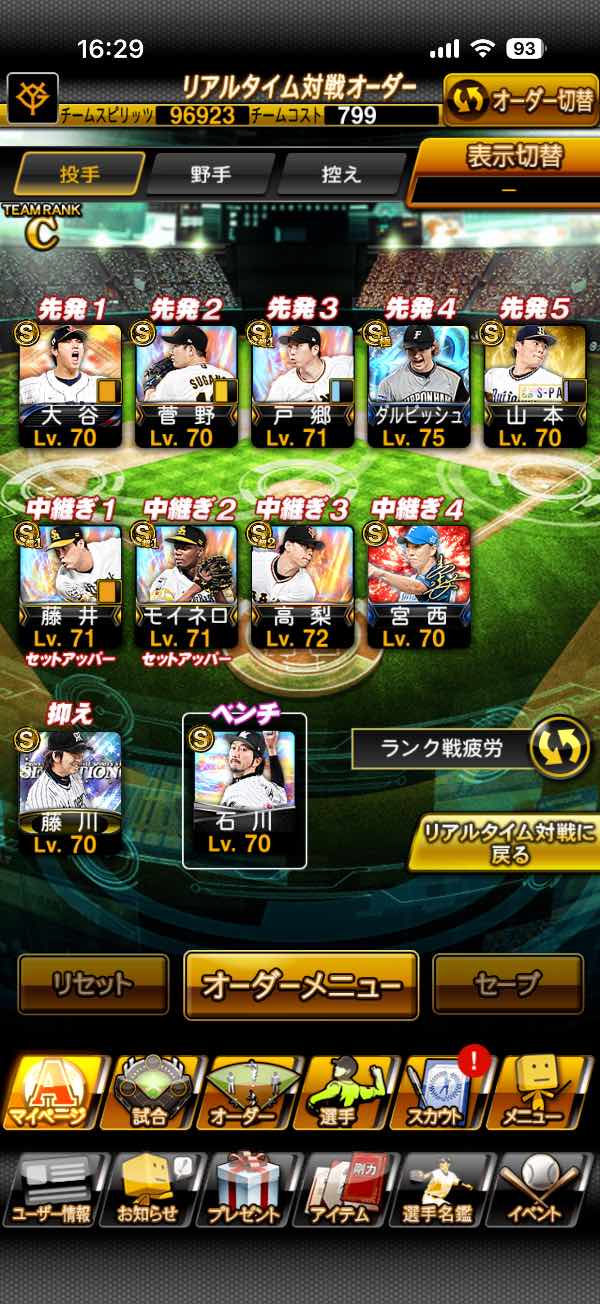Switch to the 控え tab
The height and width of the screenshot is (1304, 600).
(x=341, y=174)
